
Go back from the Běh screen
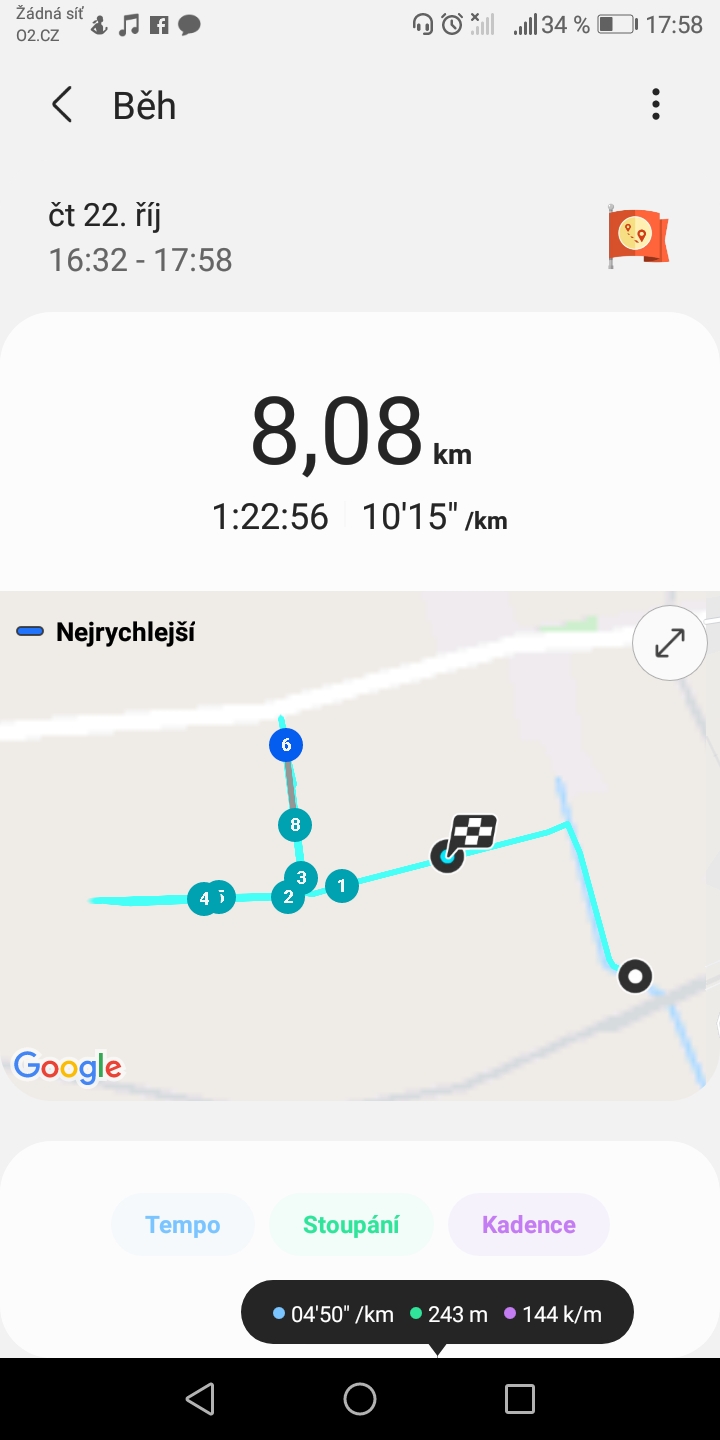coord(62,105)
